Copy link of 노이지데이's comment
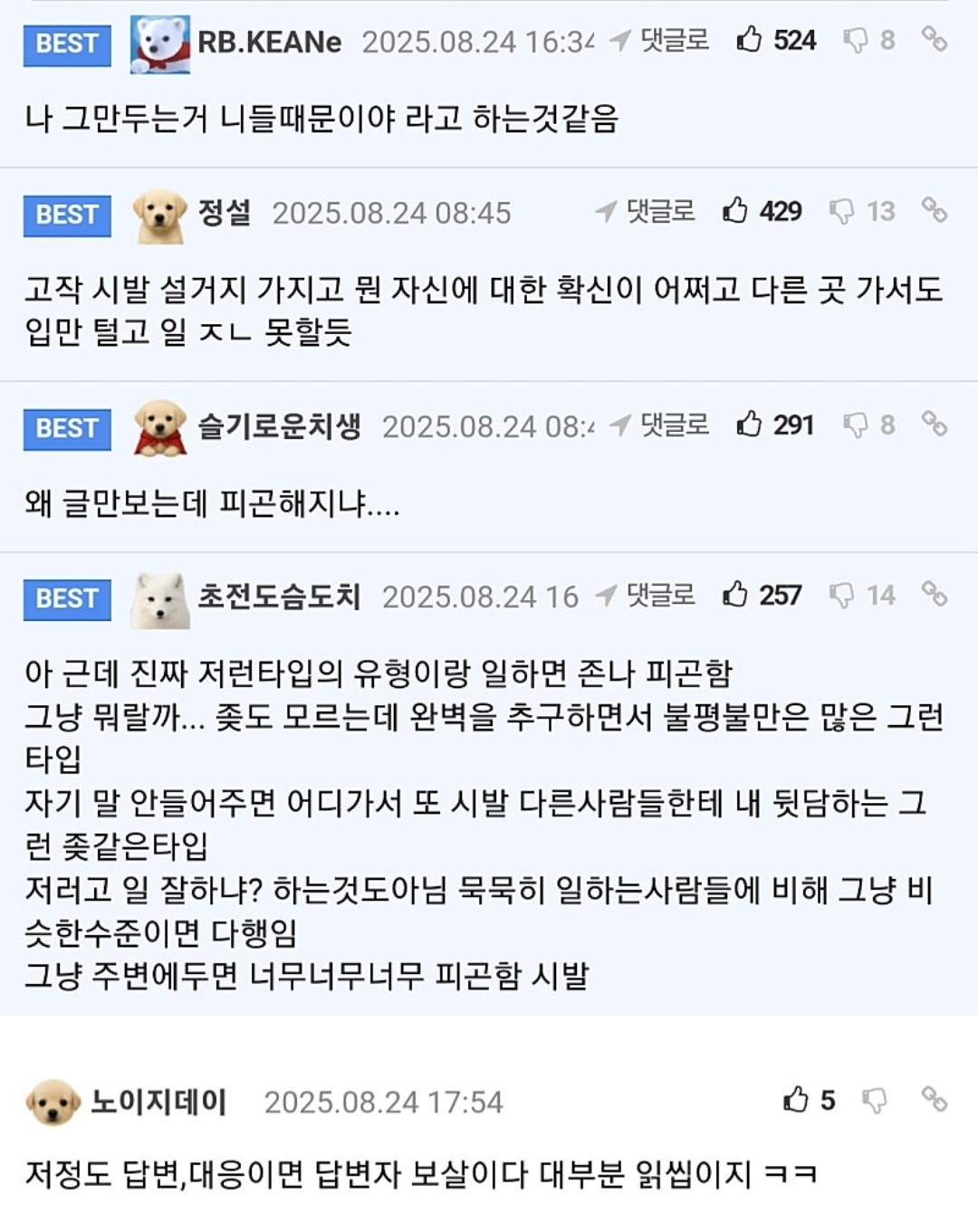Image resolution: width=978 pixels, height=1232 pixels. click(934, 1099)
